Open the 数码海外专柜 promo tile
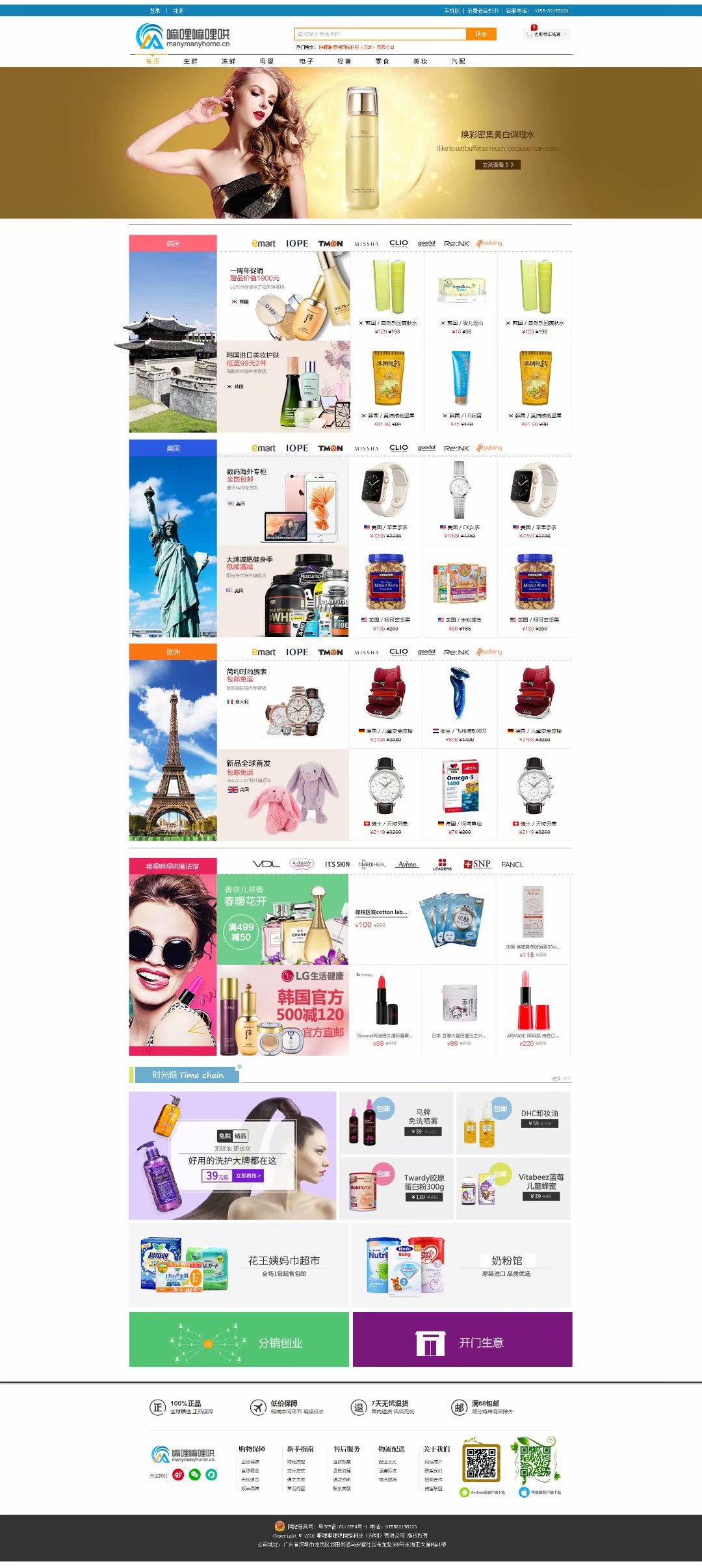Viewport: 702px width, 1568px height. pyautogui.click(x=283, y=499)
